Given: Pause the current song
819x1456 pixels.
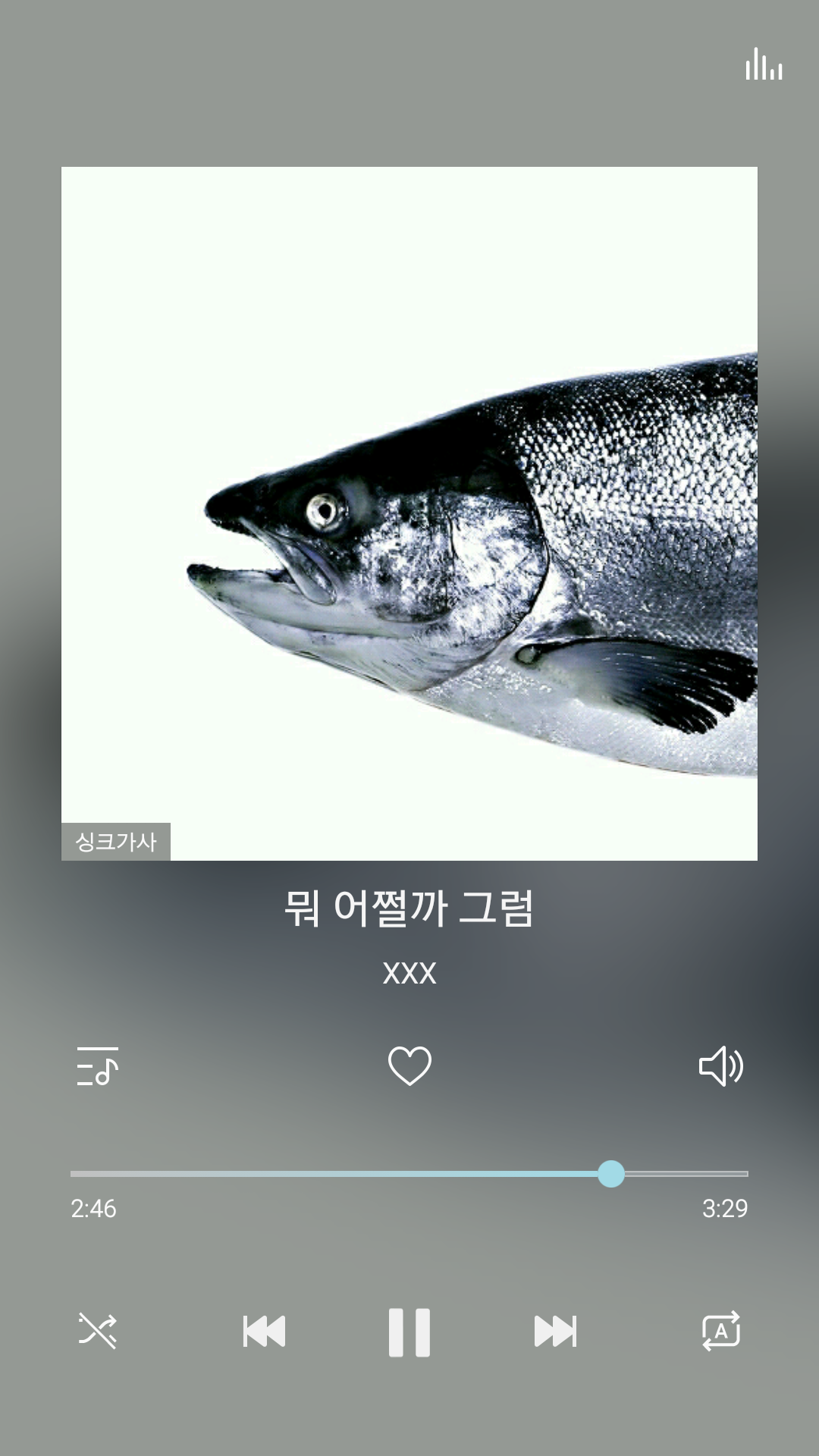Looking at the screenshot, I should [409, 1332].
